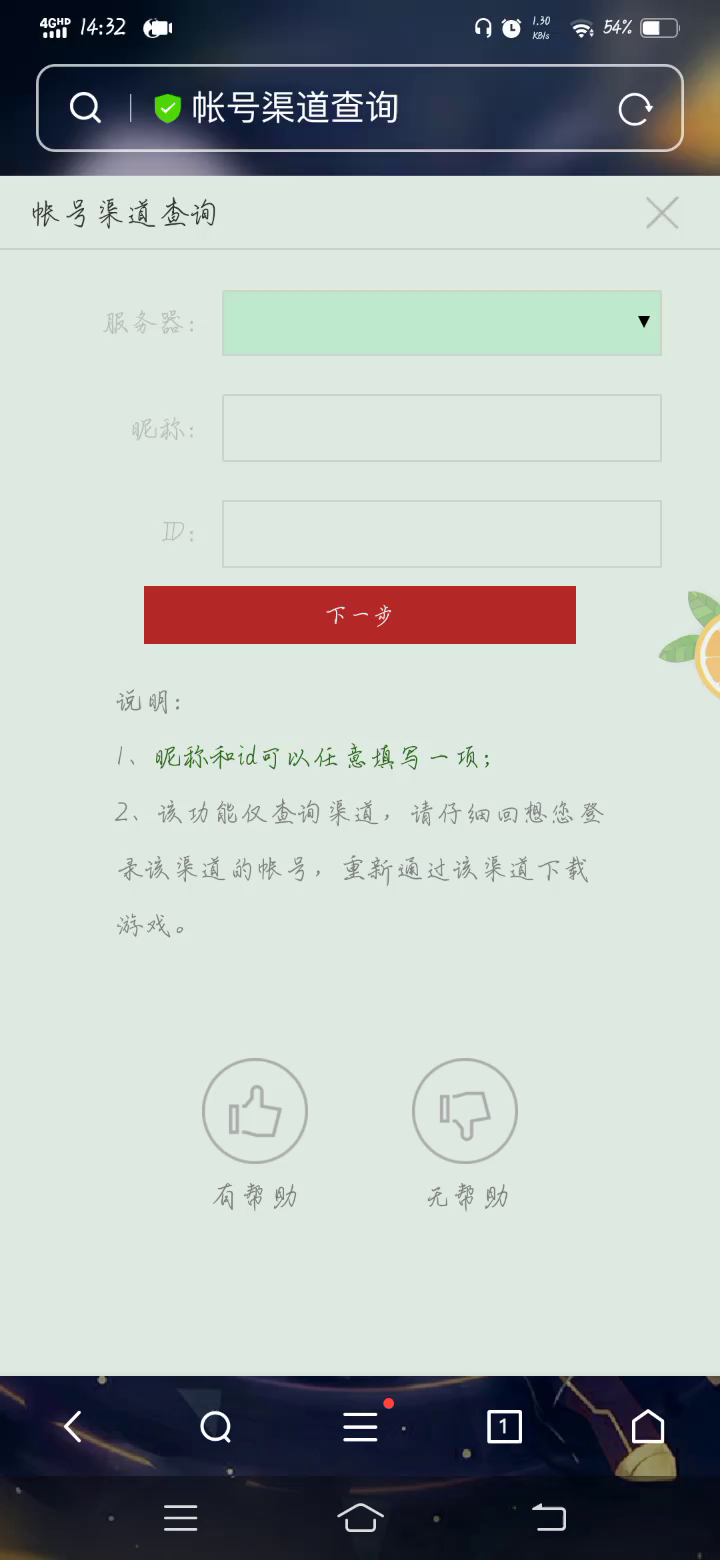The image size is (720, 1560).
Task: Go back with the browser back arrow
Action: pos(73,1427)
